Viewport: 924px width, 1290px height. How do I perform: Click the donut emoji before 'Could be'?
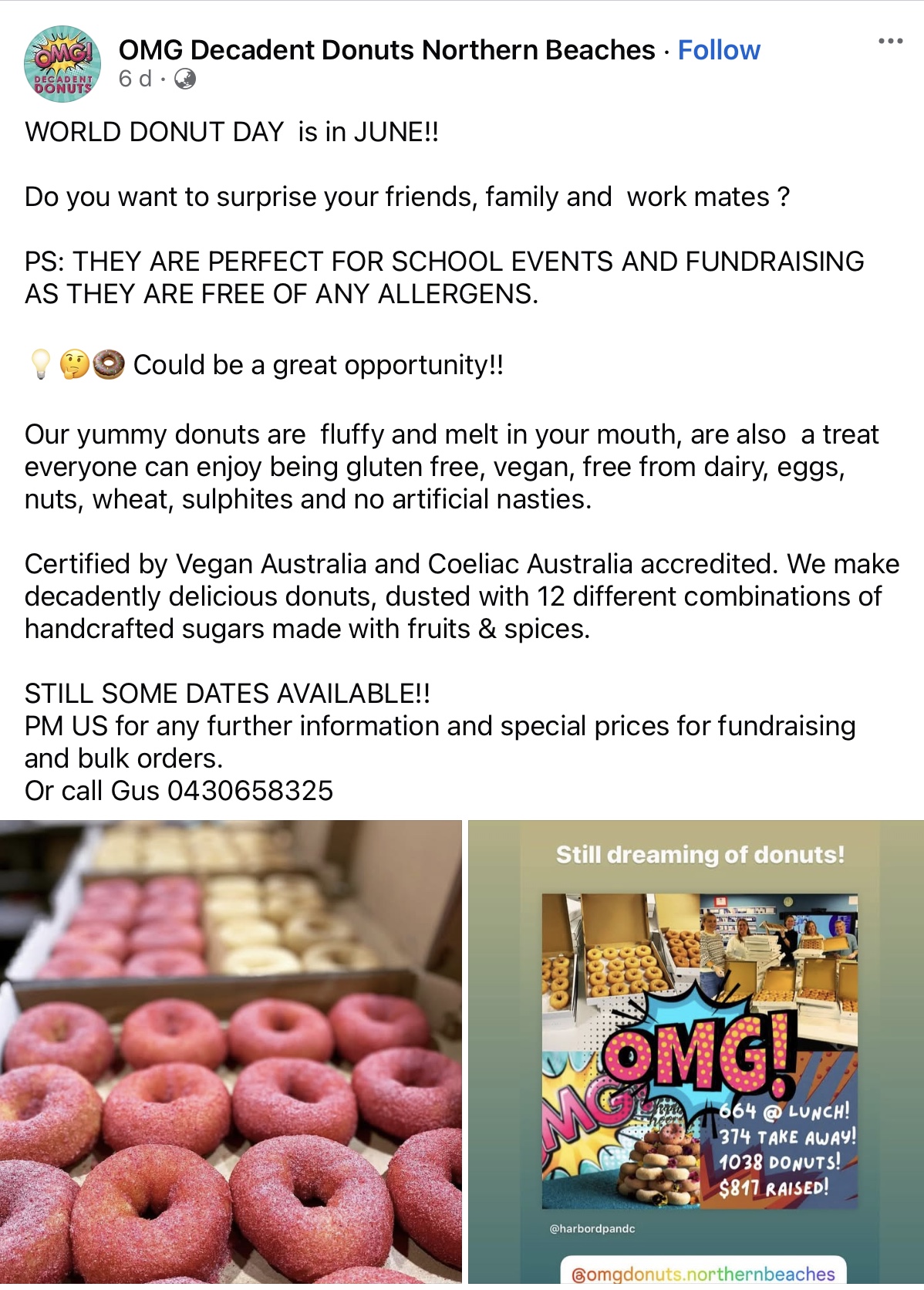[109, 363]
